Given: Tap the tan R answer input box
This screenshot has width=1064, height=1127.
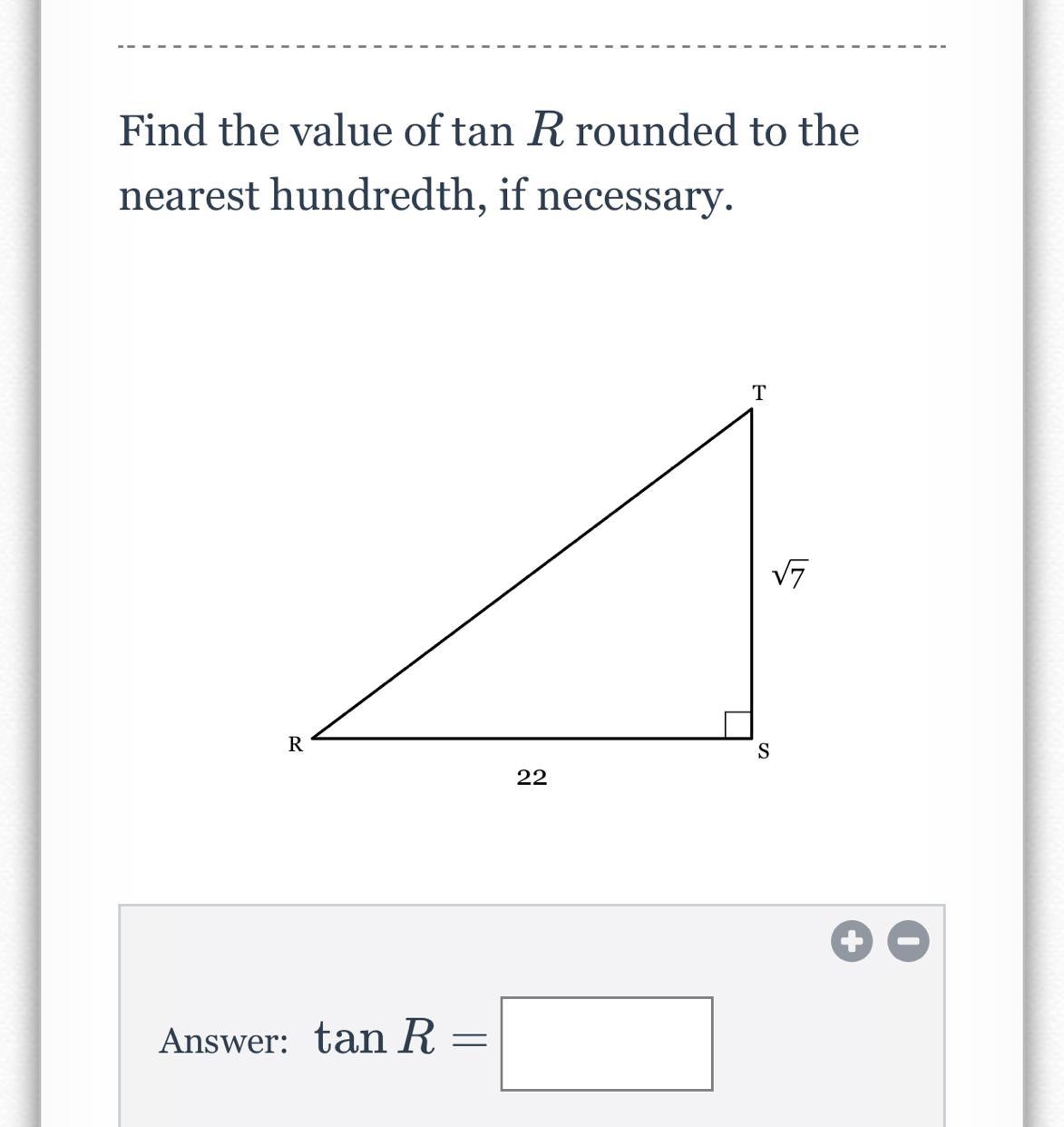Looking at the screenshot, I should point(607,1044).
